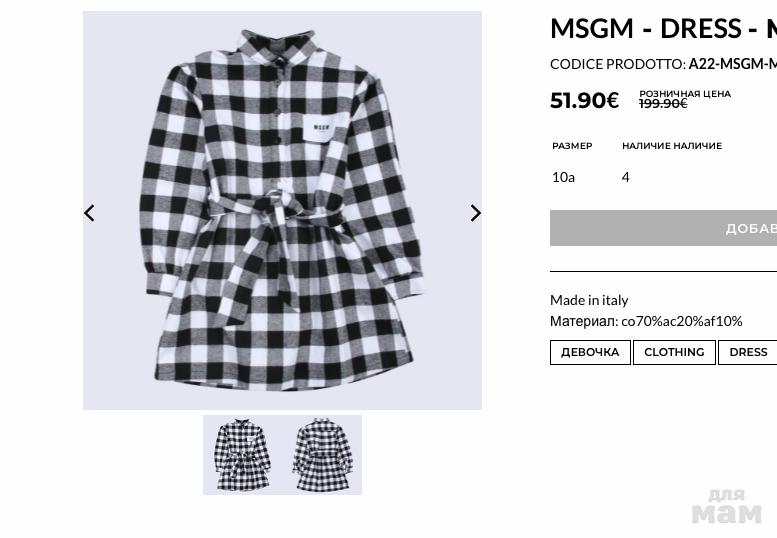Open the Девочка tag
This screenshot has width=777, height=538.
[590, 352]
